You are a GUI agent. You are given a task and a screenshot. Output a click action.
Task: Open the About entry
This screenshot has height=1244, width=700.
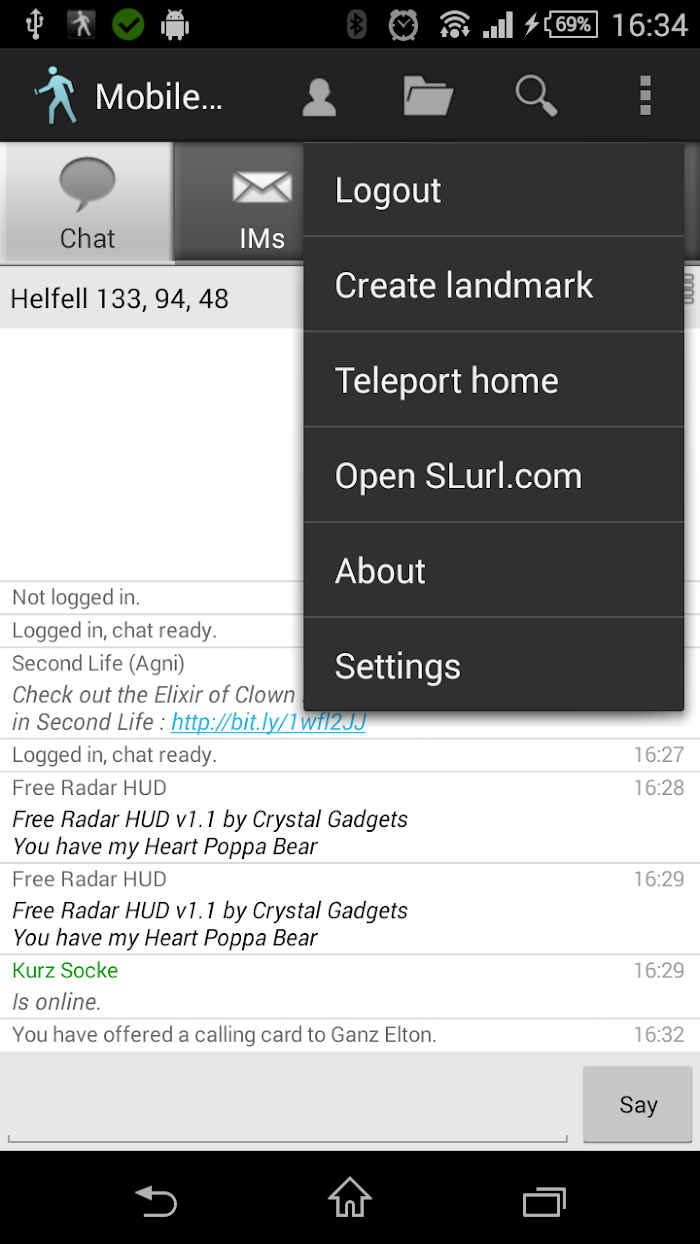point(494,570)
